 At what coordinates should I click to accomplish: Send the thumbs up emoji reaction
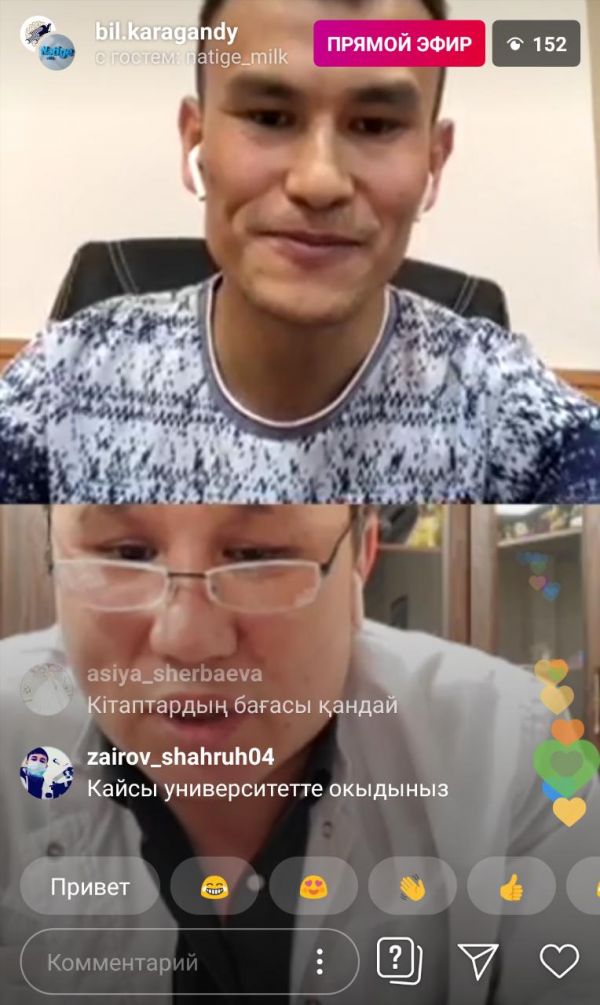[511, 886]
